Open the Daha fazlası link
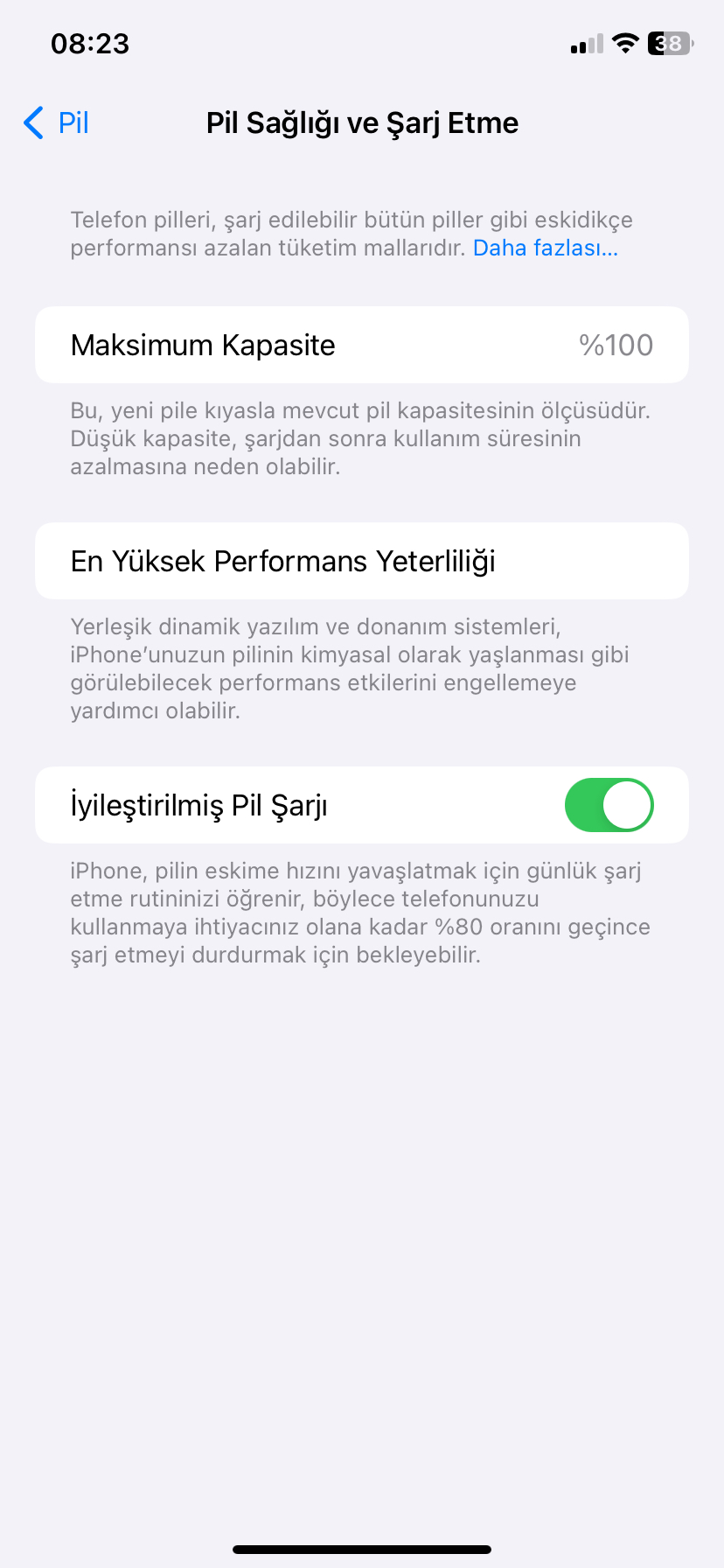Viewport: 724px width, 1568px height. pos(546,248)
